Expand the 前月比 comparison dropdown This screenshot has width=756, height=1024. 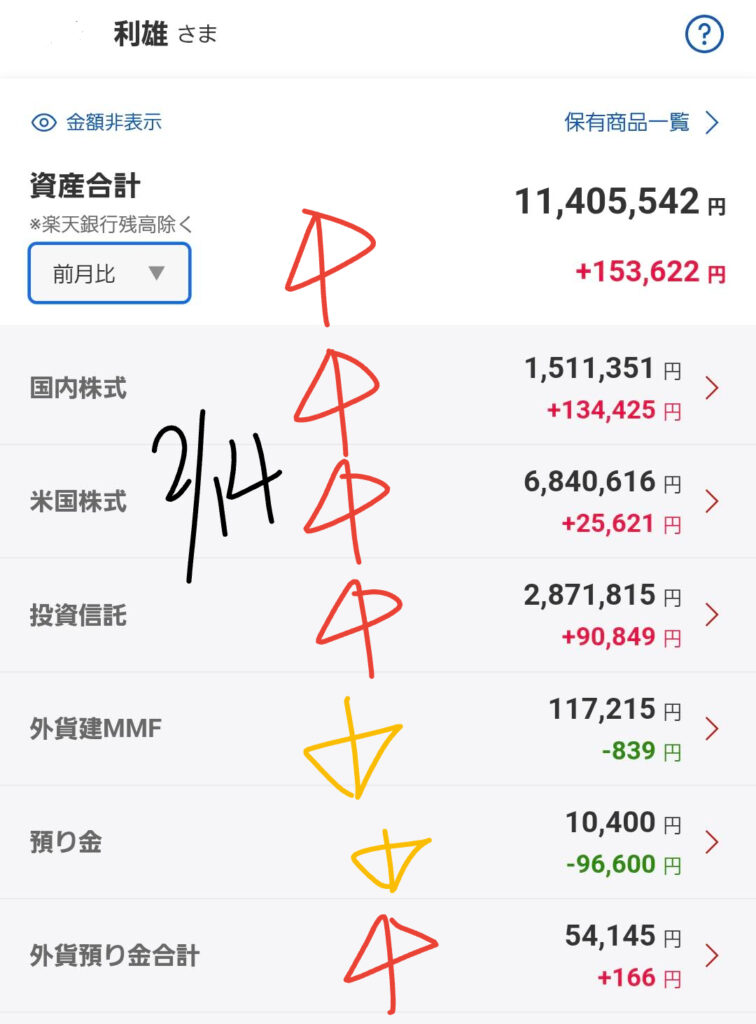tap(109, 273)
